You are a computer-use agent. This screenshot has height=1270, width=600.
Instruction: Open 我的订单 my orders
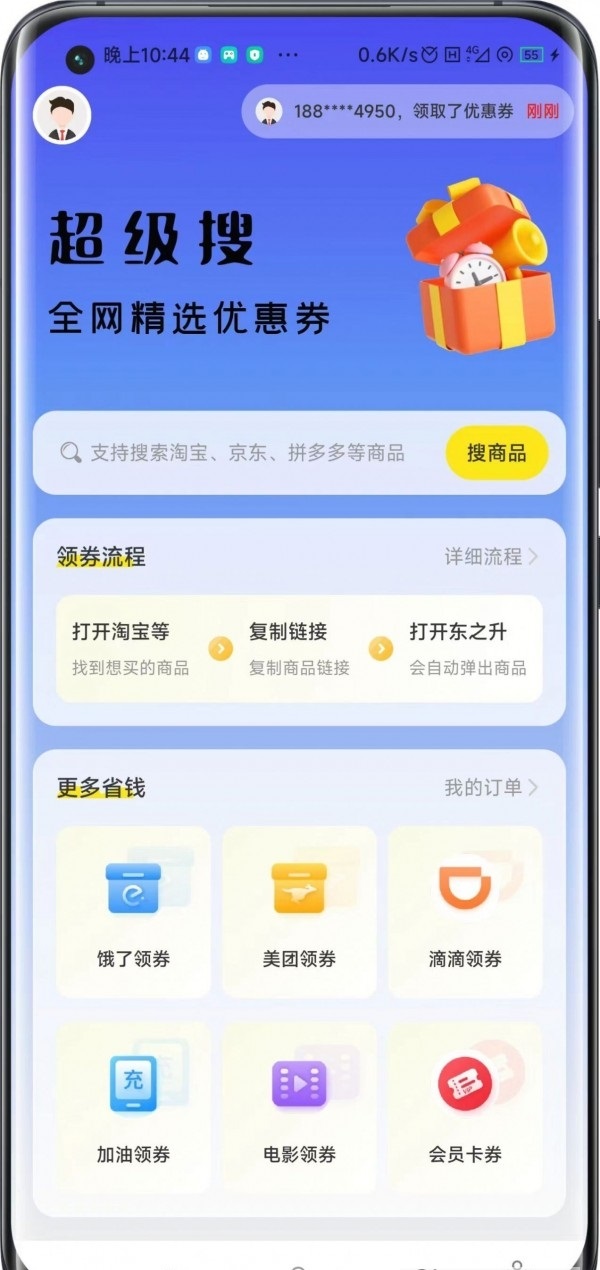coord(491,788)
